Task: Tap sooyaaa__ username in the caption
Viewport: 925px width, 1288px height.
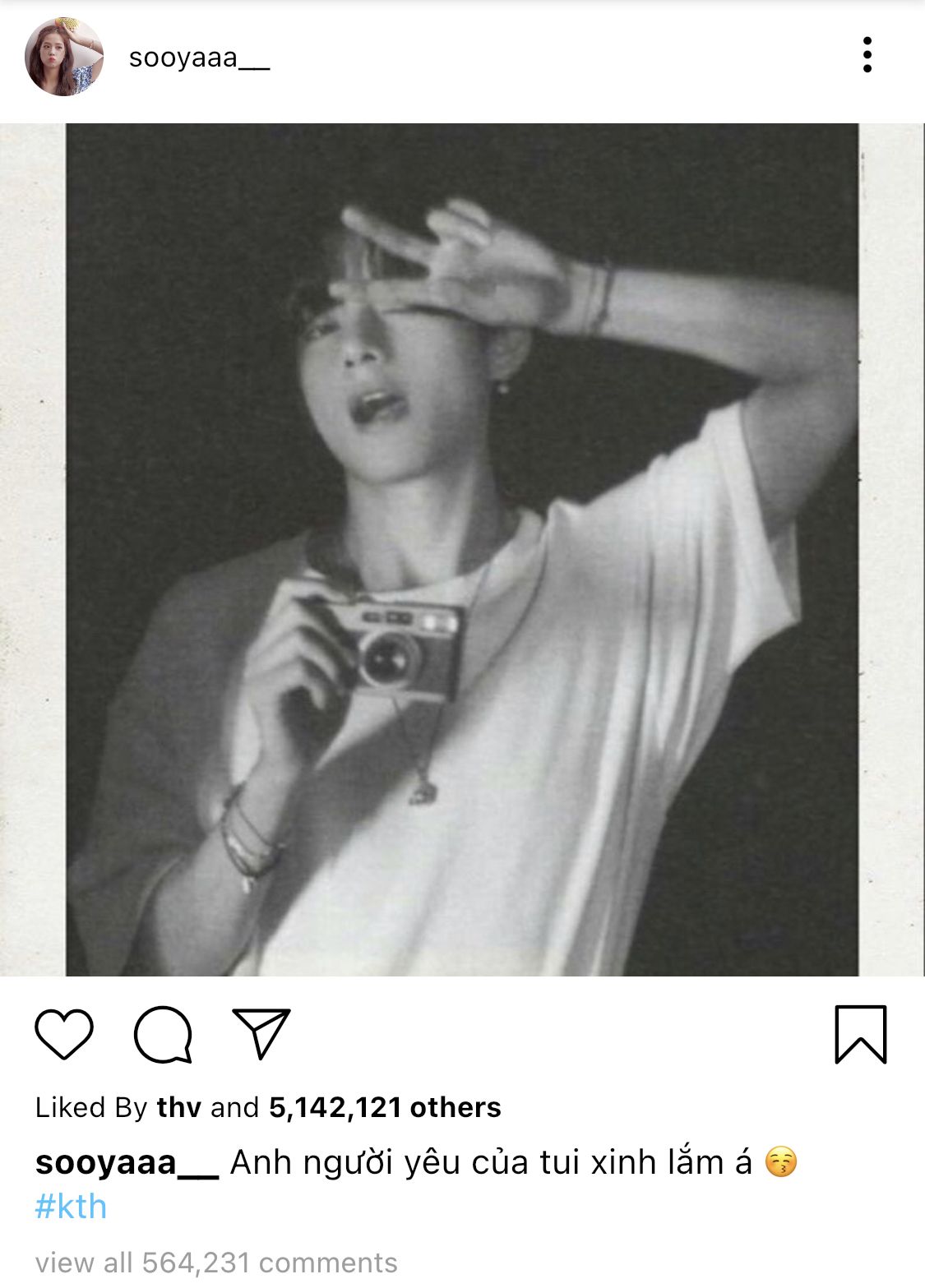Action: (127, 1163)
